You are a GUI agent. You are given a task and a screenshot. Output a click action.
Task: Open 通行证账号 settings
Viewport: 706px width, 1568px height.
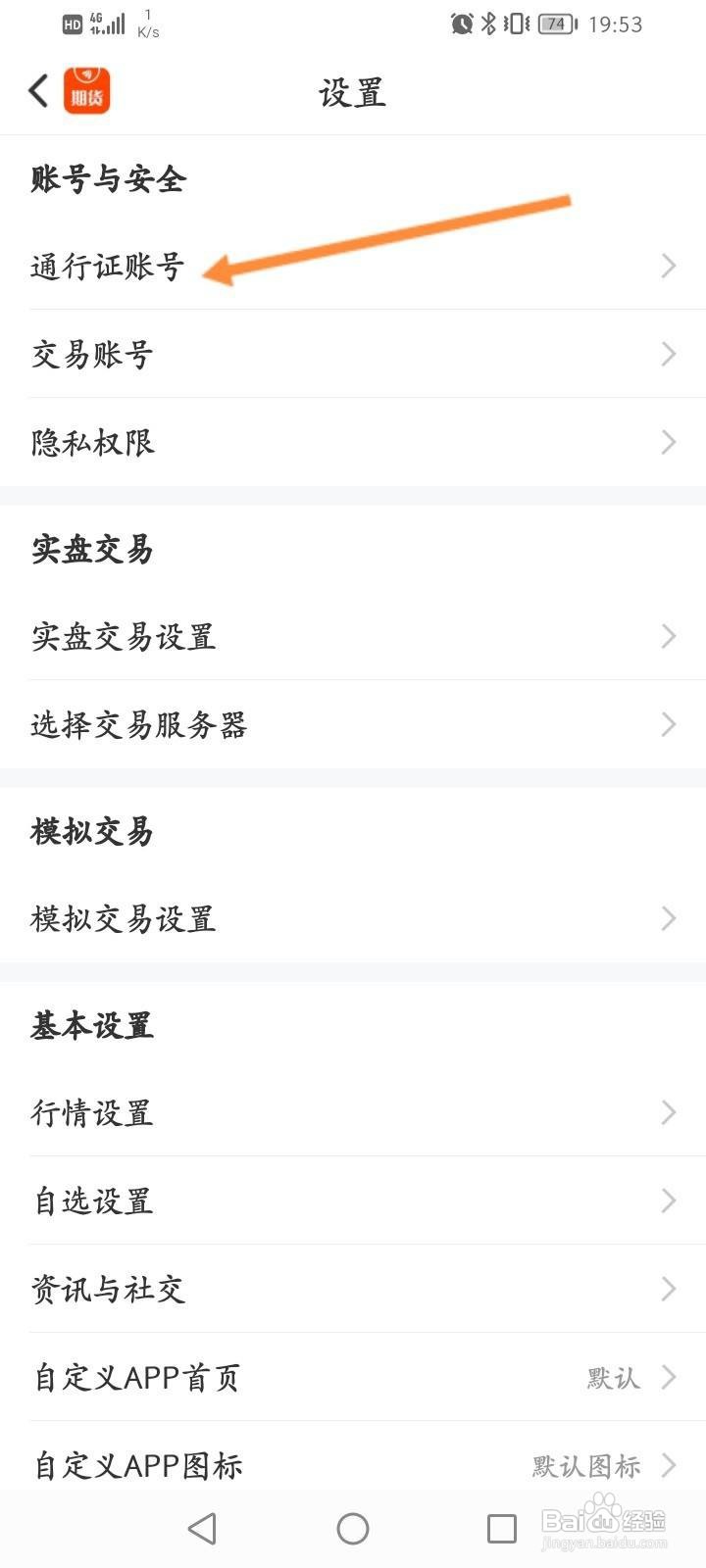tap(353, 266)
